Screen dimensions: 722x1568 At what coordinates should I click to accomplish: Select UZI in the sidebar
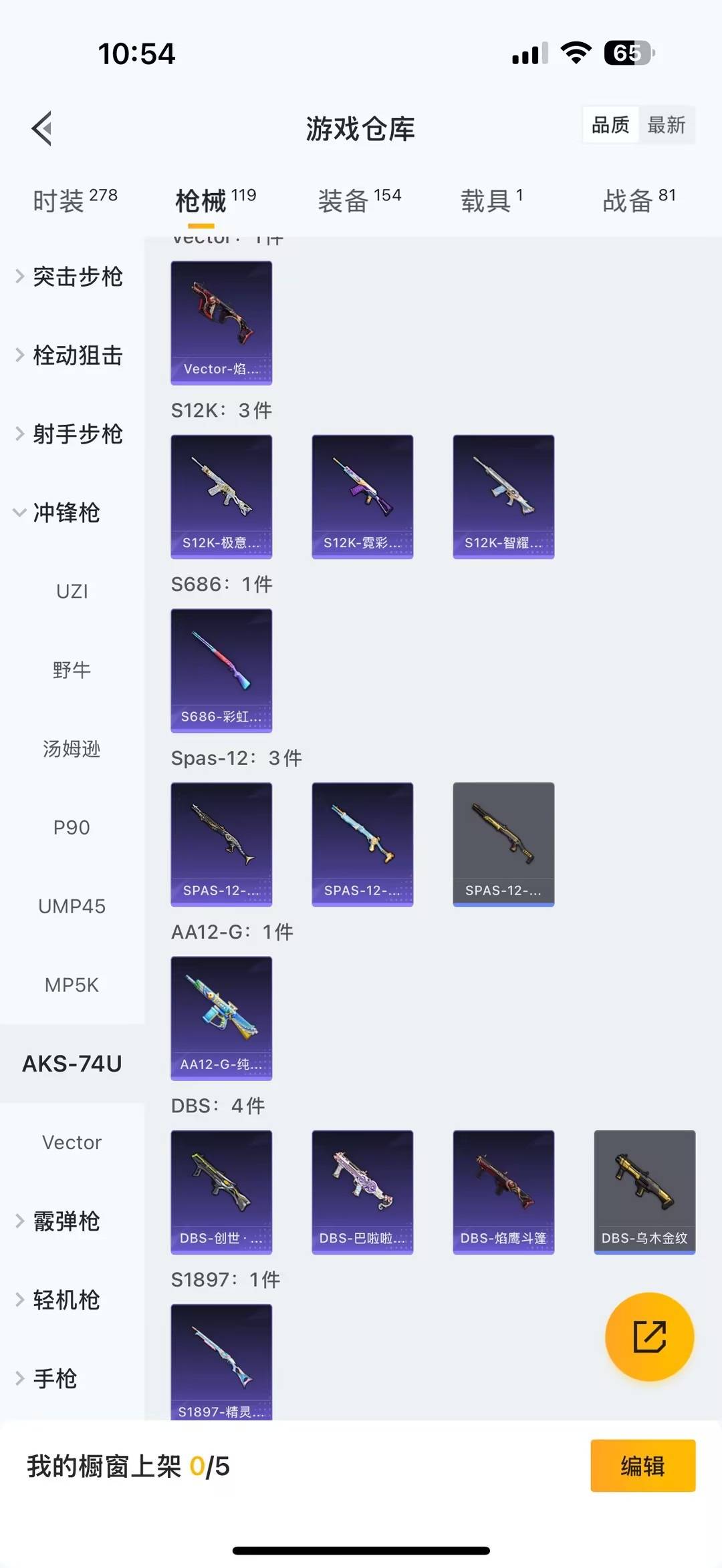click(x=72, y=591)
